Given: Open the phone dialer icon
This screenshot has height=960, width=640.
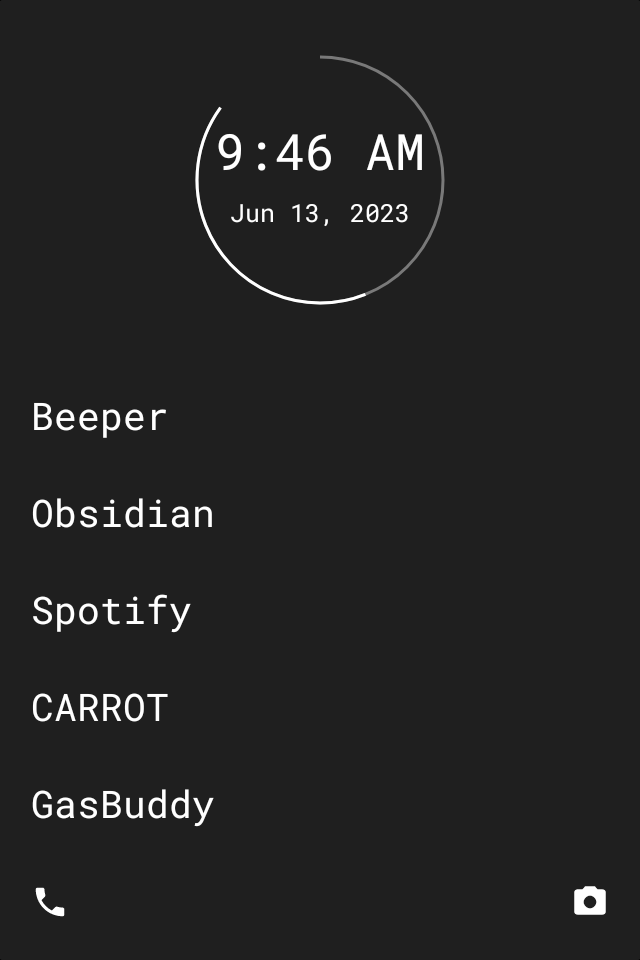Looking at the screenshot, I should point(50,902).
